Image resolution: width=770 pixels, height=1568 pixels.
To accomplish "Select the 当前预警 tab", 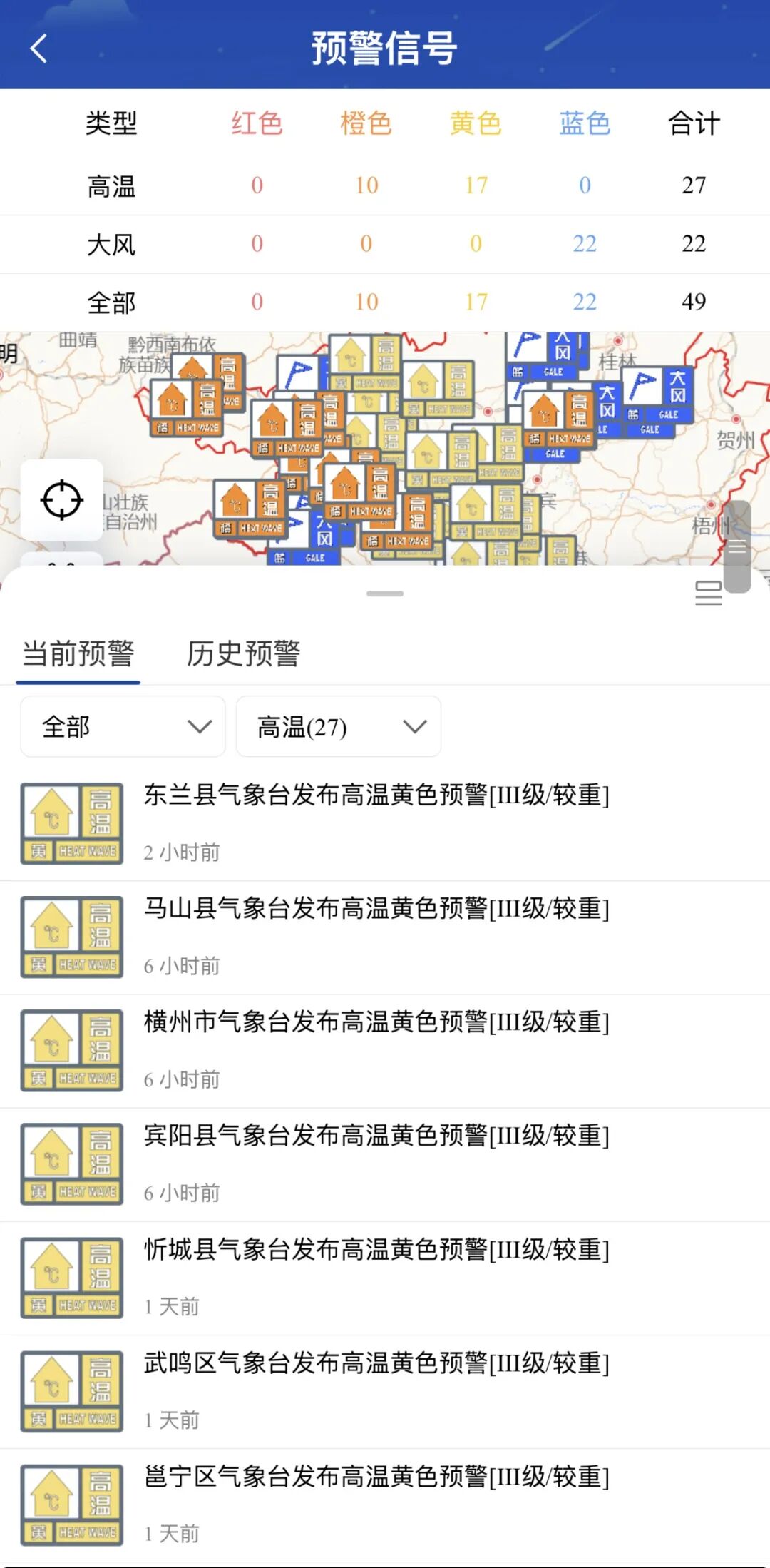I will (78, 653).
